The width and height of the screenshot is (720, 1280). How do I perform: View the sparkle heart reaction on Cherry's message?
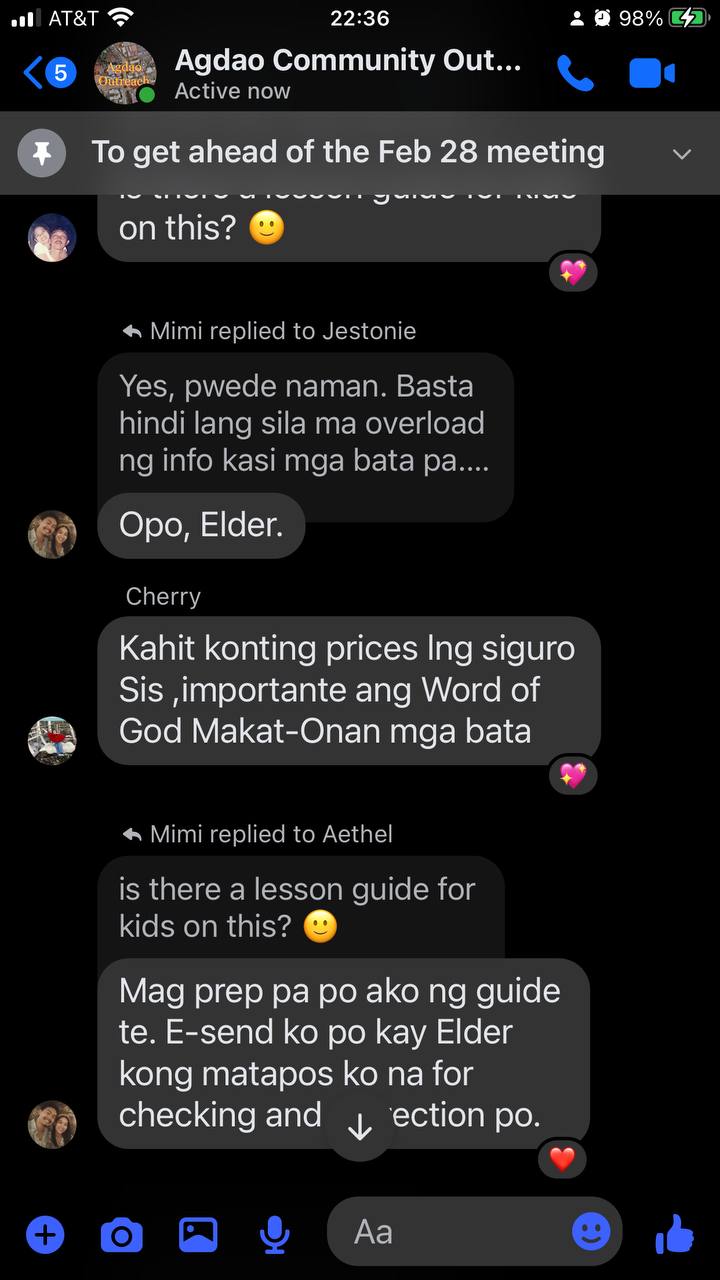tap(572, 774)
